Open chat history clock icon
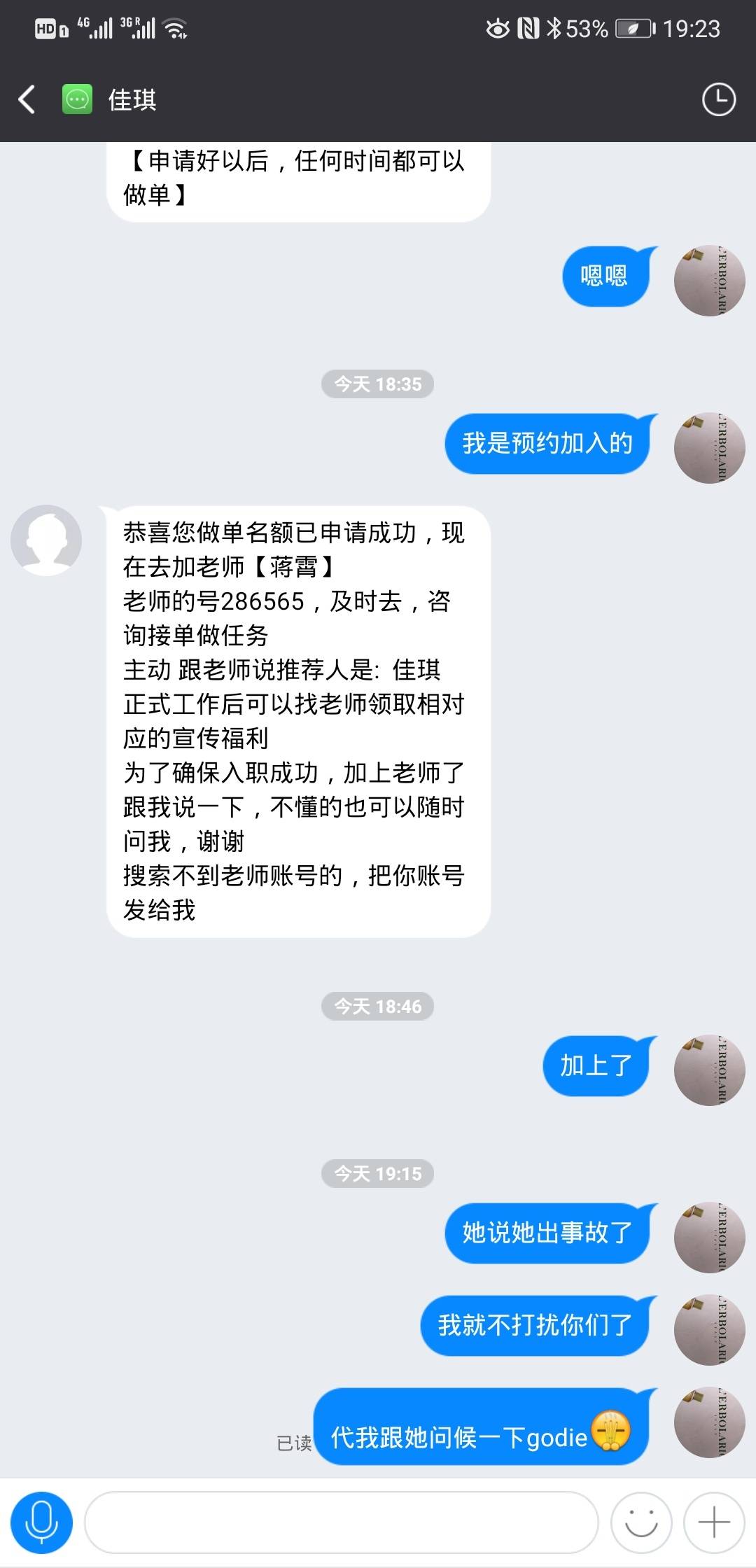The image size is (756, 1568). pyautogui.click(x=718, y=99)
